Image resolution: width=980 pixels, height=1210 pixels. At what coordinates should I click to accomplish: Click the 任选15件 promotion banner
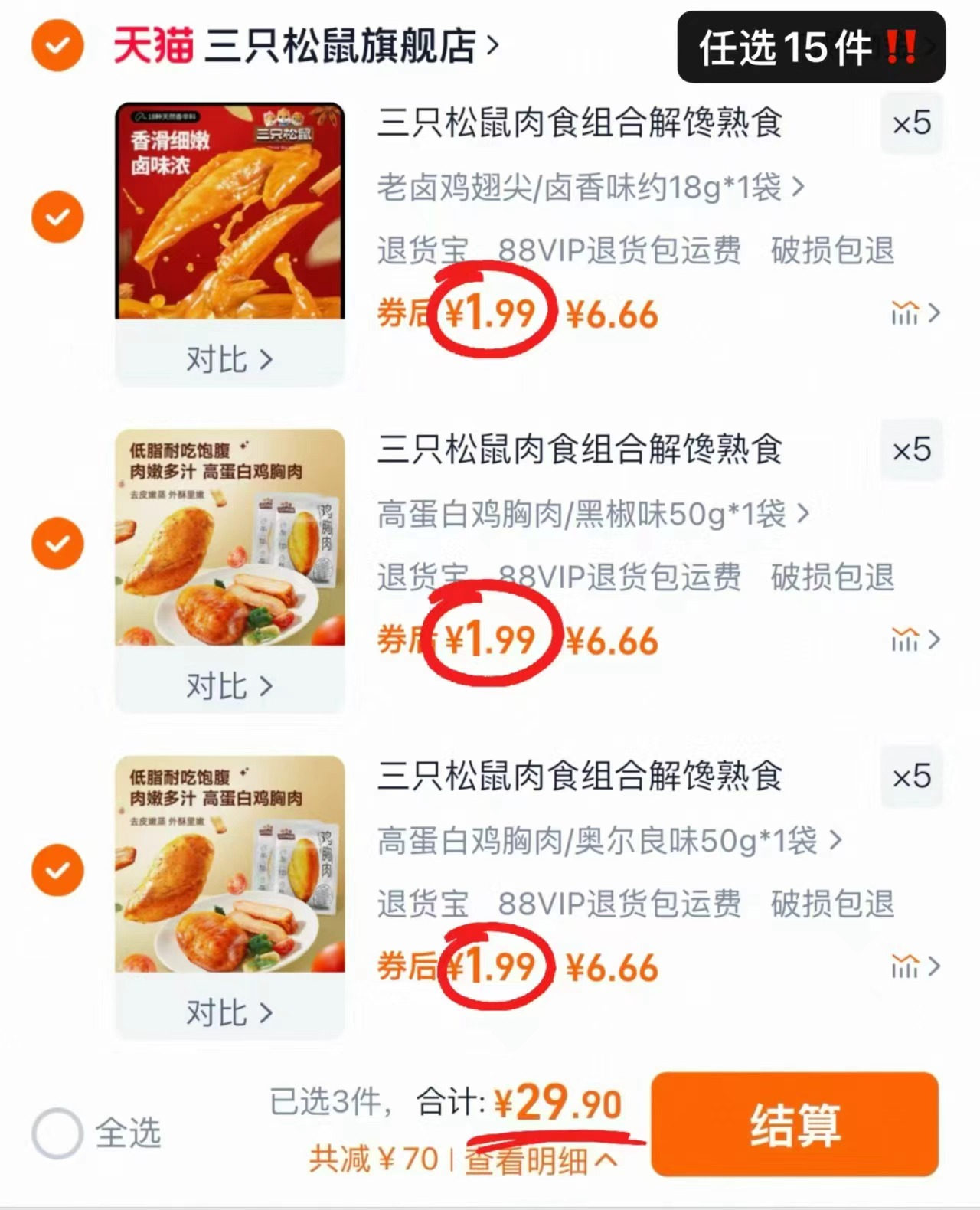click(x=810, y=48)
